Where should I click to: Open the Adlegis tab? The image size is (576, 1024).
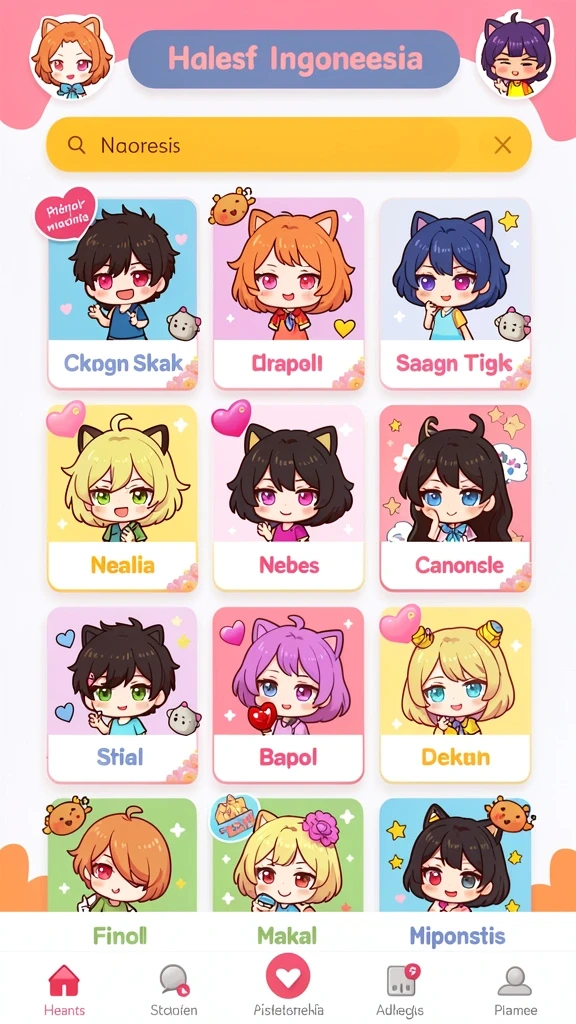400,989
